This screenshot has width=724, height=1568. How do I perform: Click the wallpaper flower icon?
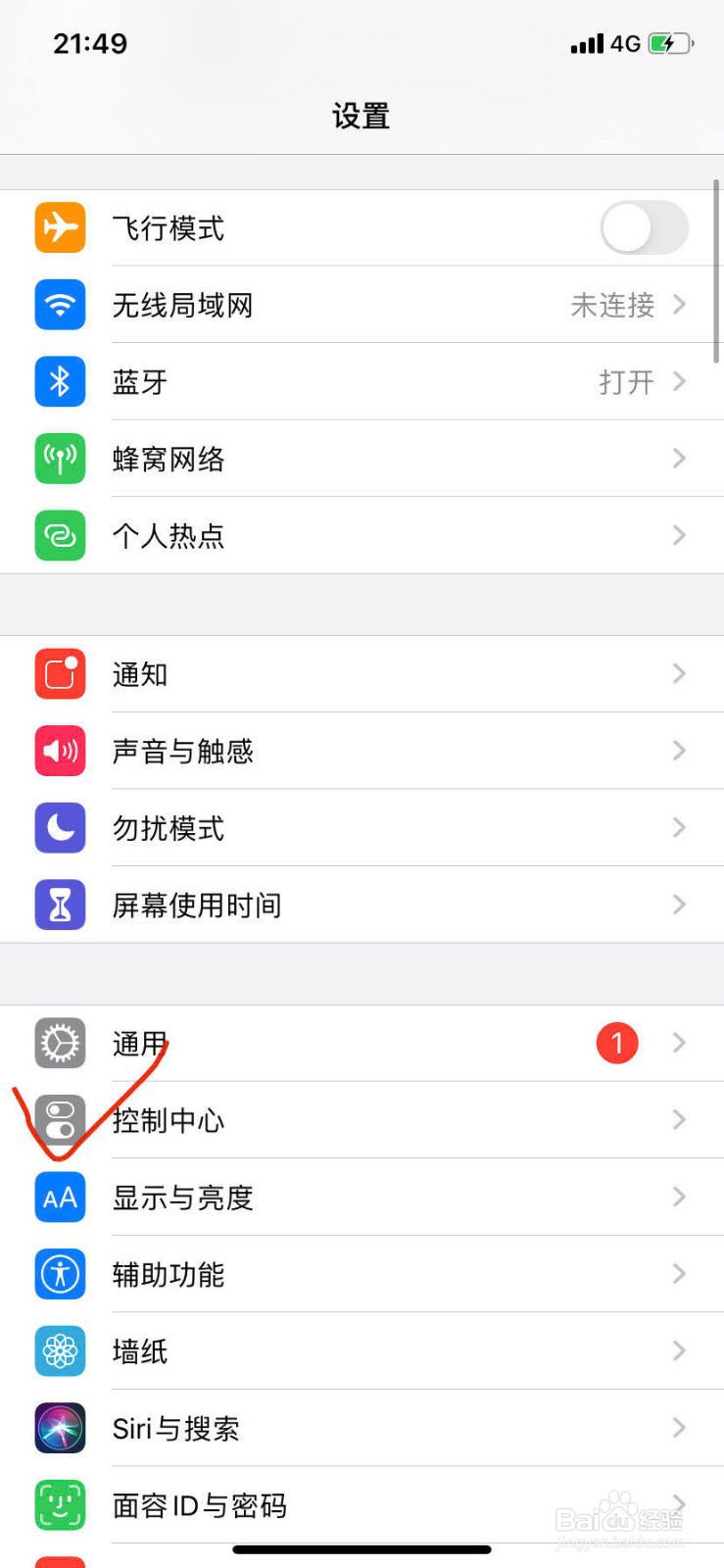60,1351
